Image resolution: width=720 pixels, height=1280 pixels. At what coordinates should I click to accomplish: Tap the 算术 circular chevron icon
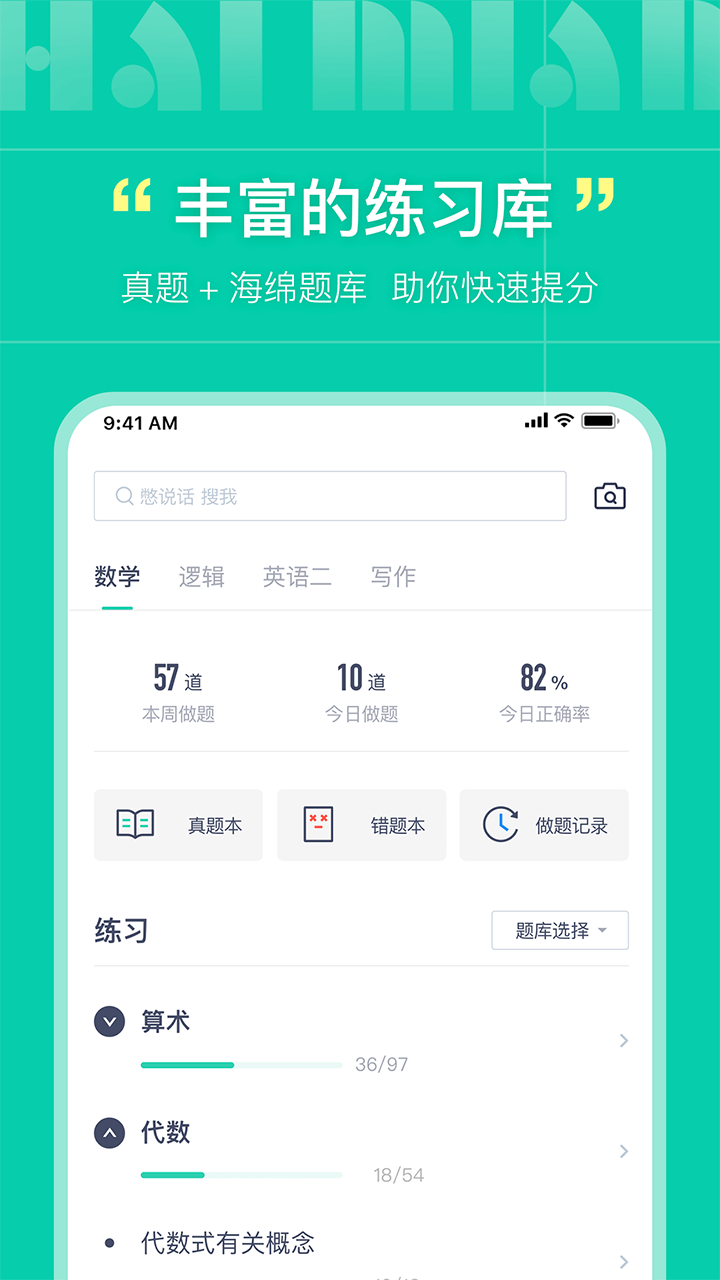[x=109, y=1021]
